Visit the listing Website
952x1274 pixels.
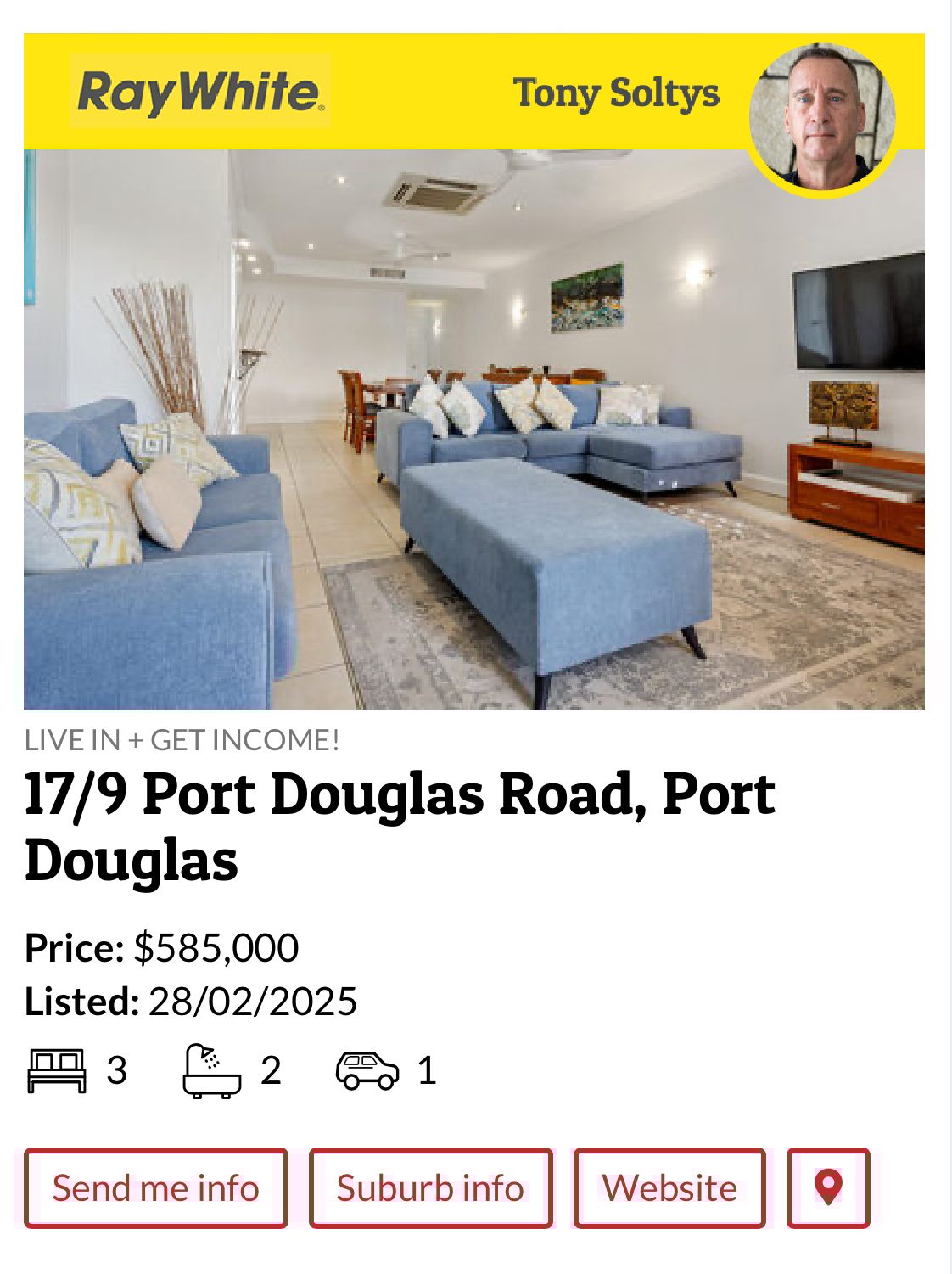click(x=669, y=1187)
